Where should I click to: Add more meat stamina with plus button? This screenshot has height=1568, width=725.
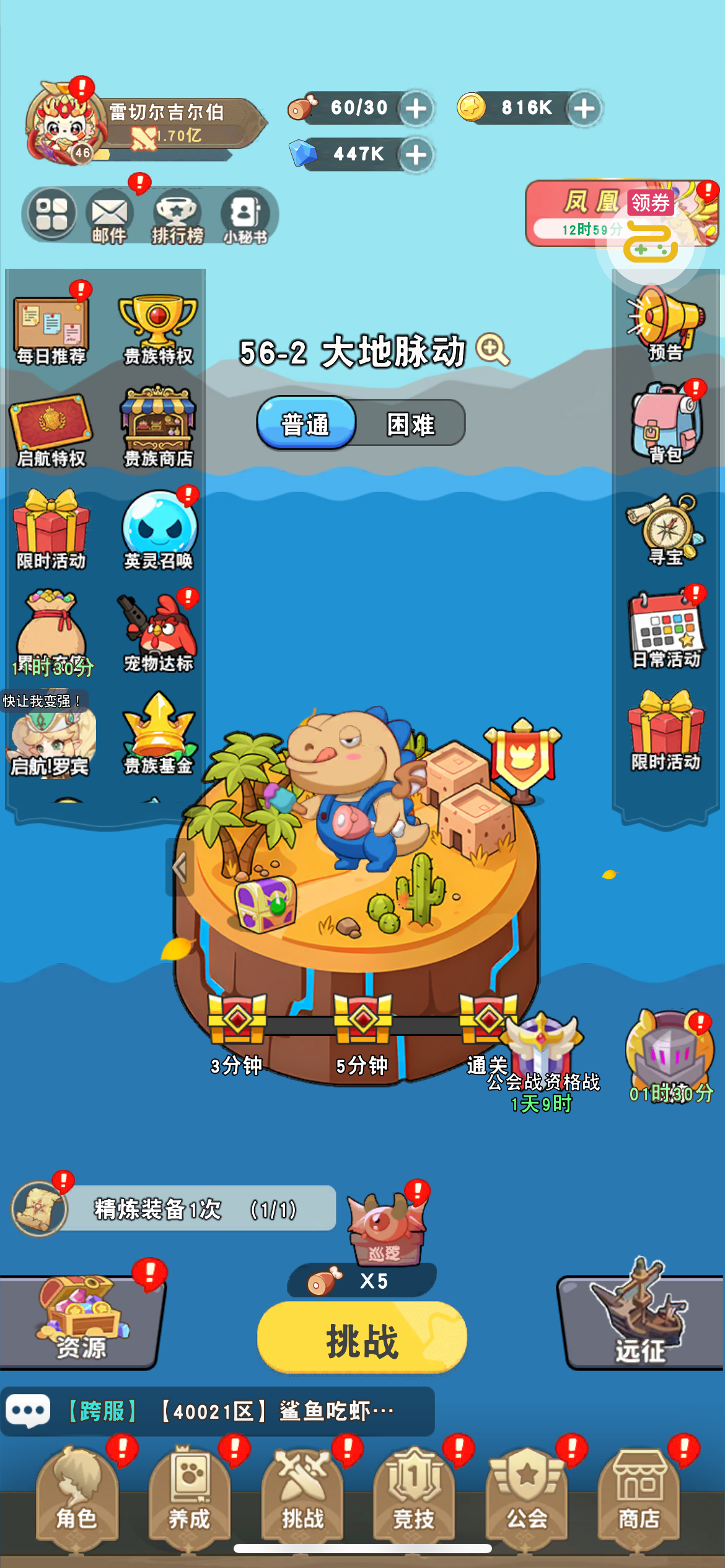pos(416,109)
